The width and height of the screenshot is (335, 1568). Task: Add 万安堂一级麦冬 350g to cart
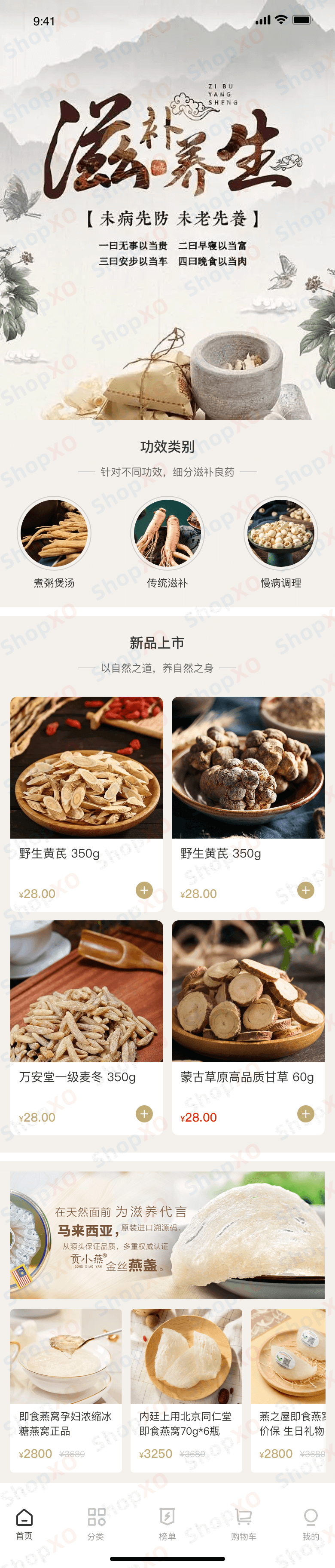[144, 1113]
